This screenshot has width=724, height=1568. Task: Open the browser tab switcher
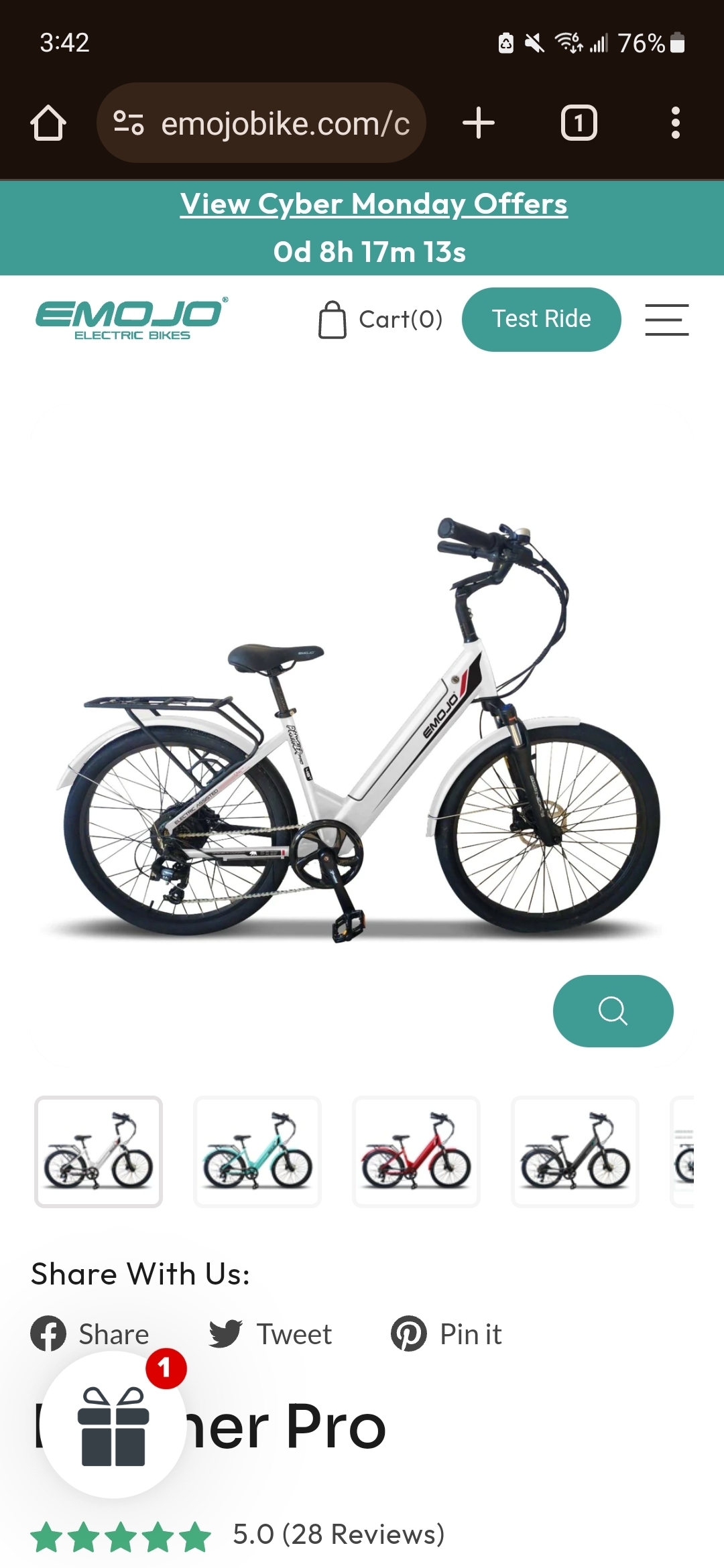(578, 122)
